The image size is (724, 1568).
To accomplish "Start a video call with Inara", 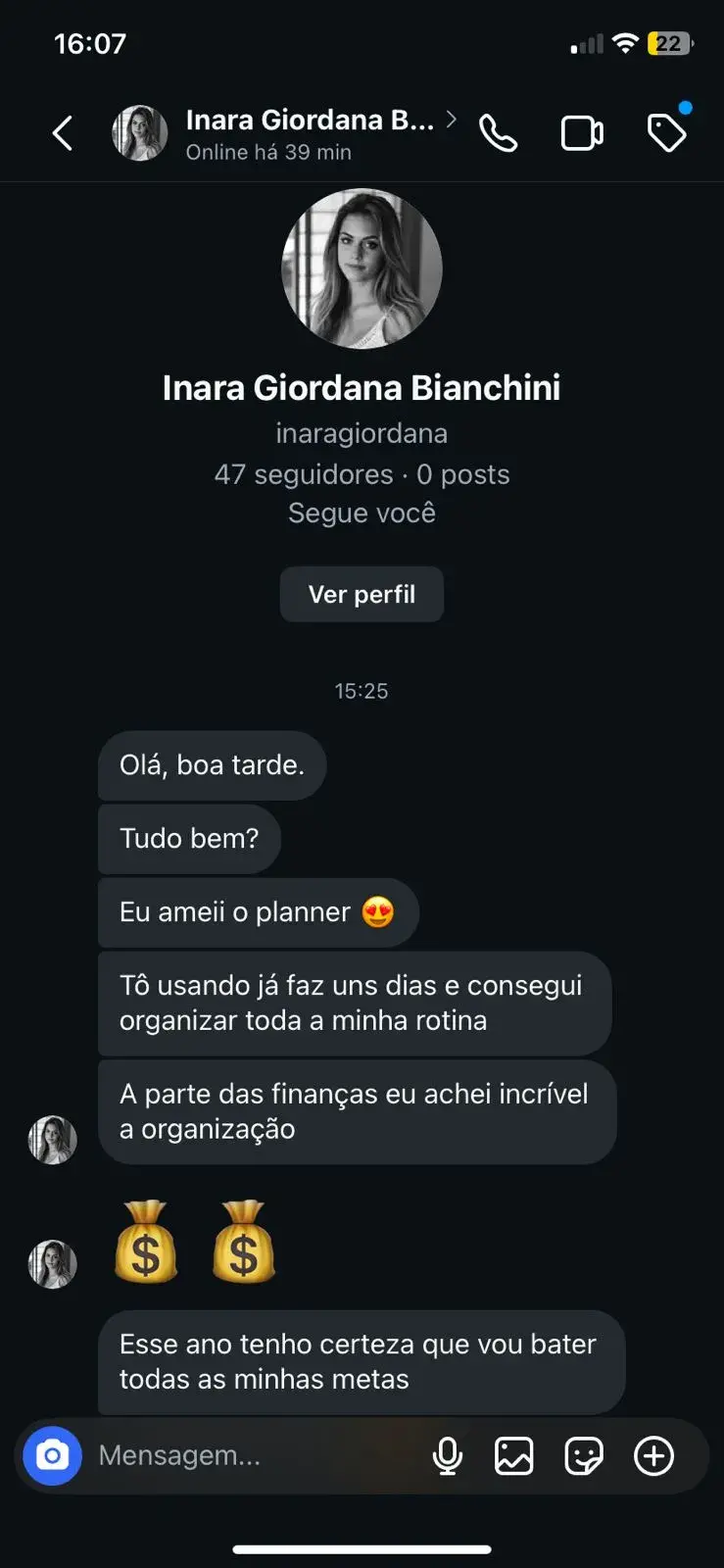I will pyautogui.click(x=582, y=133).
